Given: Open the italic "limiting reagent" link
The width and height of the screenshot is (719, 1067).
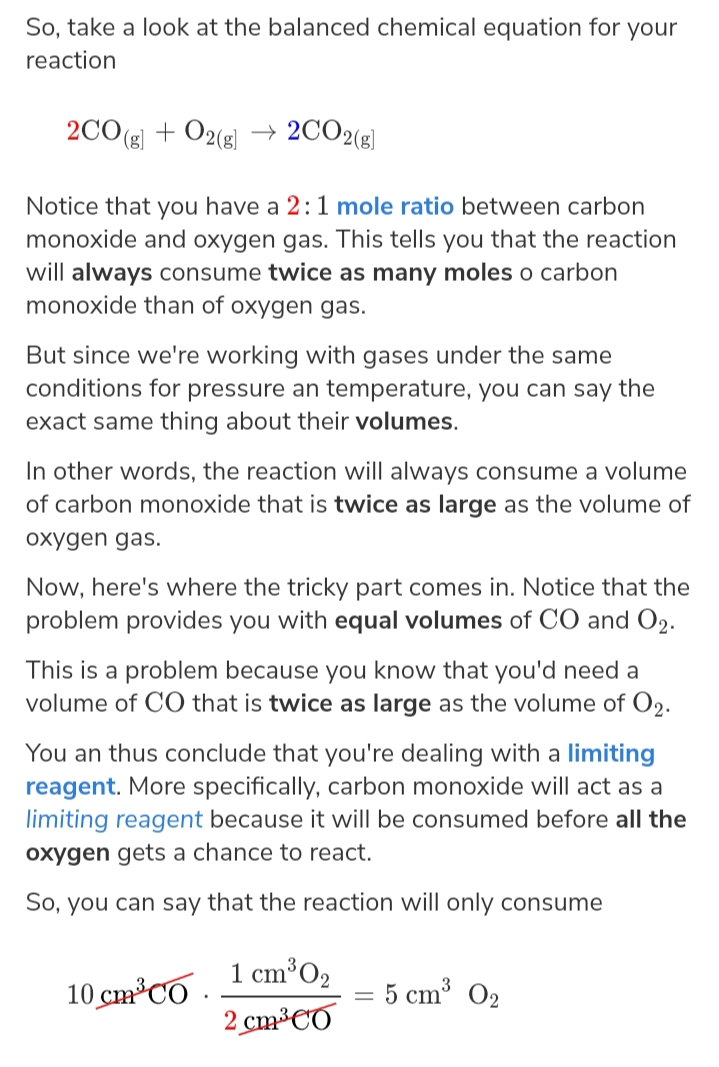Looking at the screenshot, I should pyautogui.click(x=114, y=820).
